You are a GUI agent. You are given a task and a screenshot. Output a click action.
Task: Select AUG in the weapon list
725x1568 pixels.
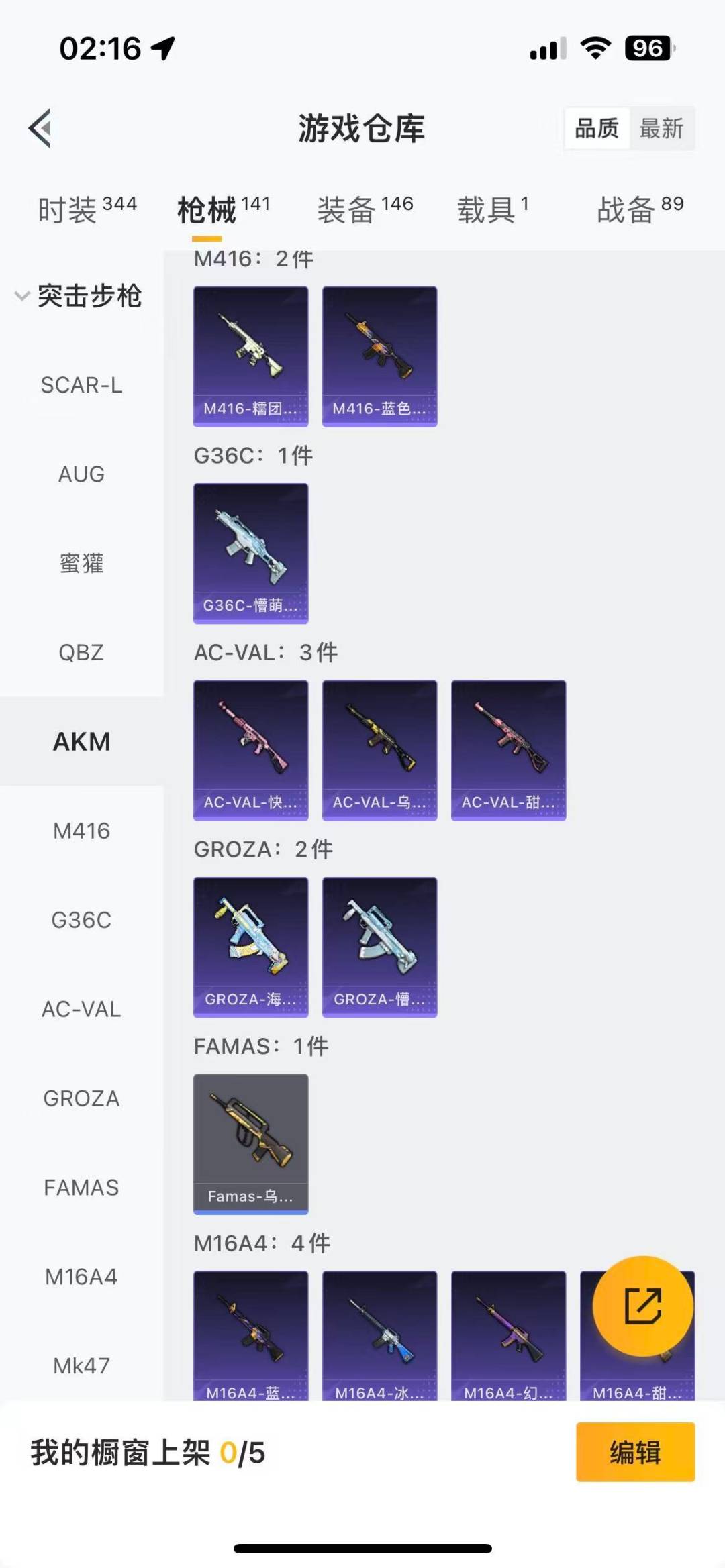(81, 474)
